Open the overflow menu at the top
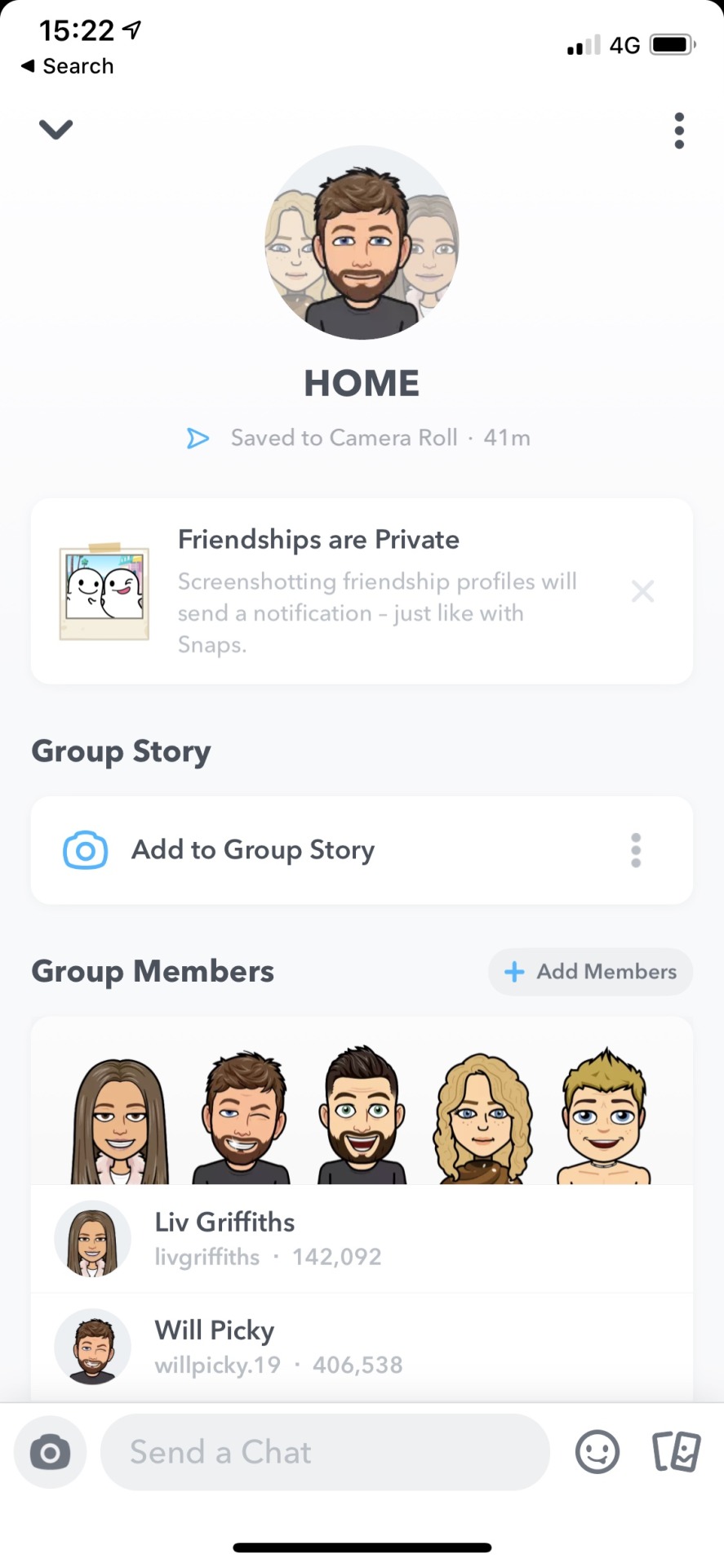The width and height of the screenshot is (724, 1568). (678, 131)
